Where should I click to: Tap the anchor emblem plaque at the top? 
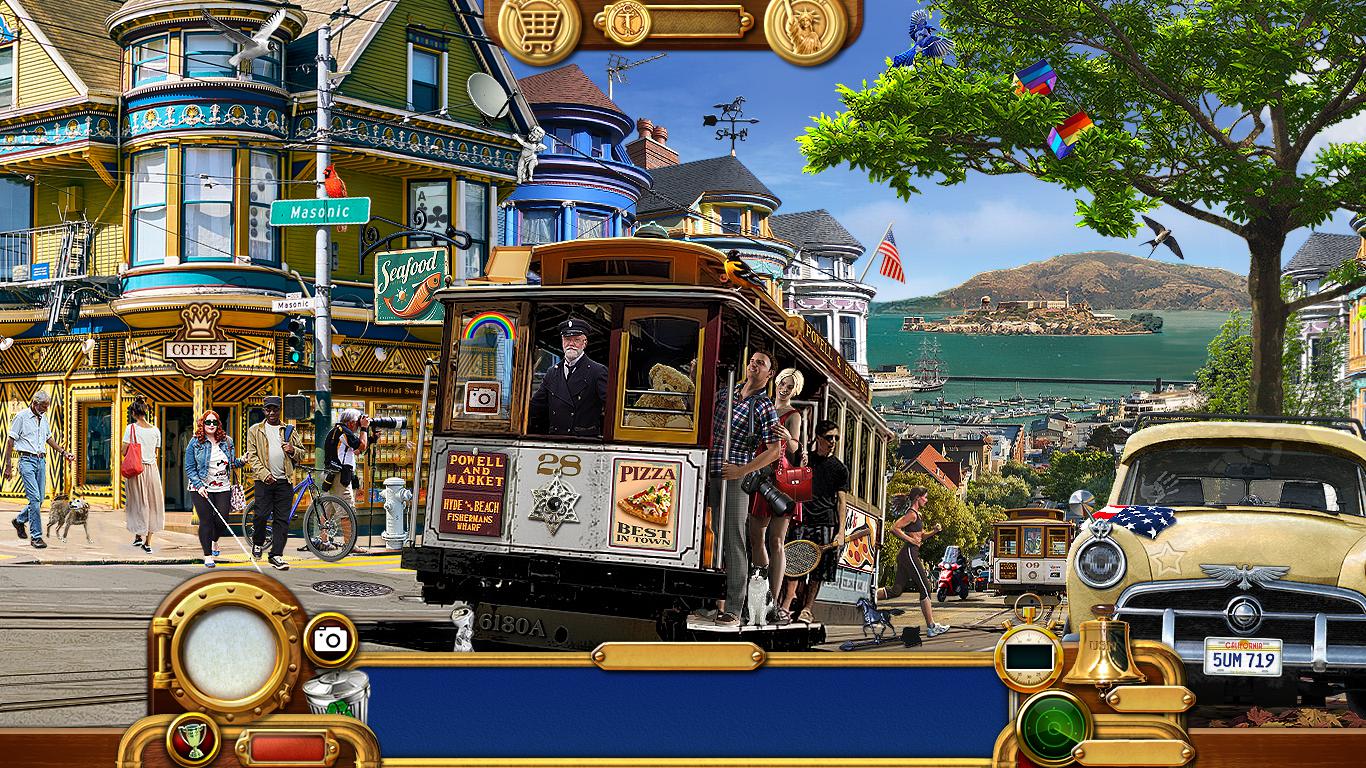[x=629, y=21]
